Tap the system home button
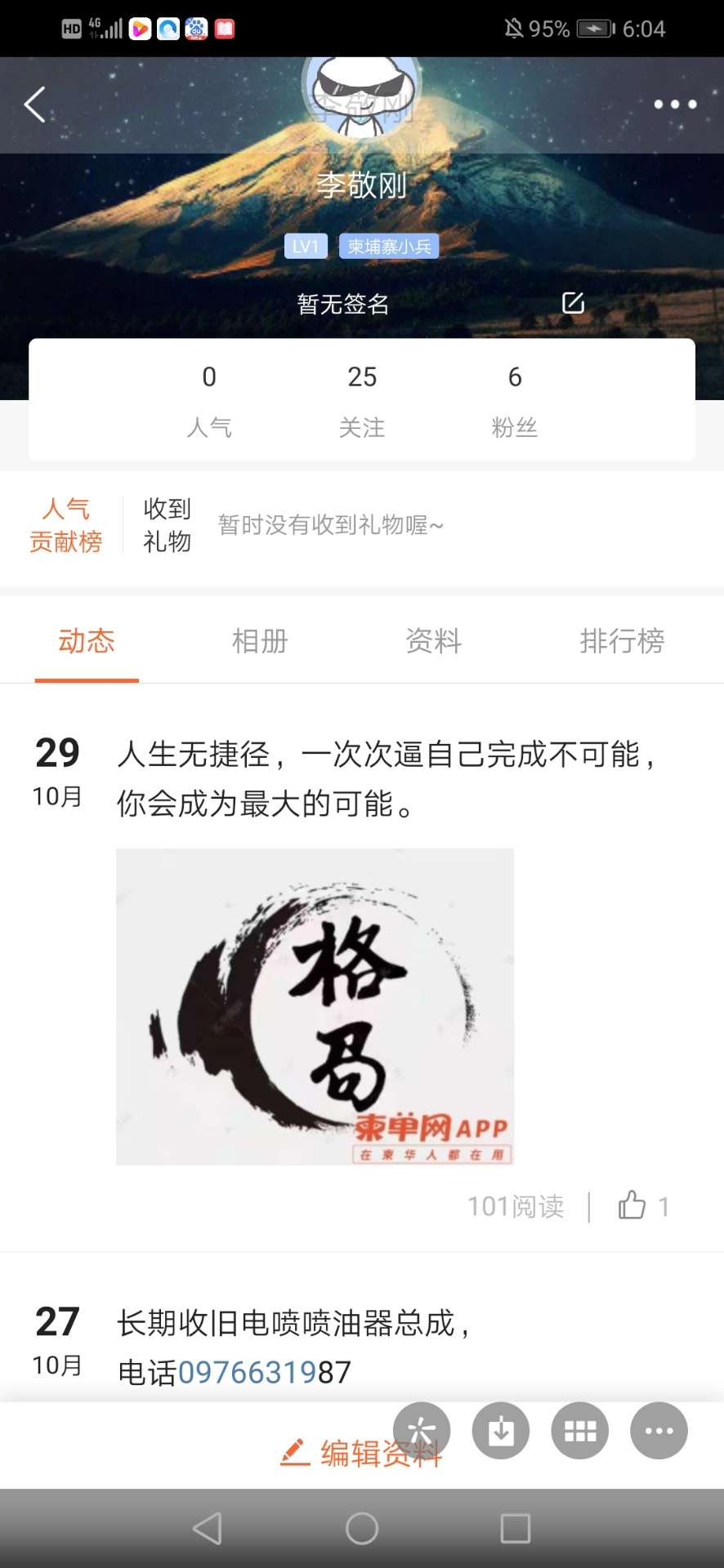 click(362, 1528)
